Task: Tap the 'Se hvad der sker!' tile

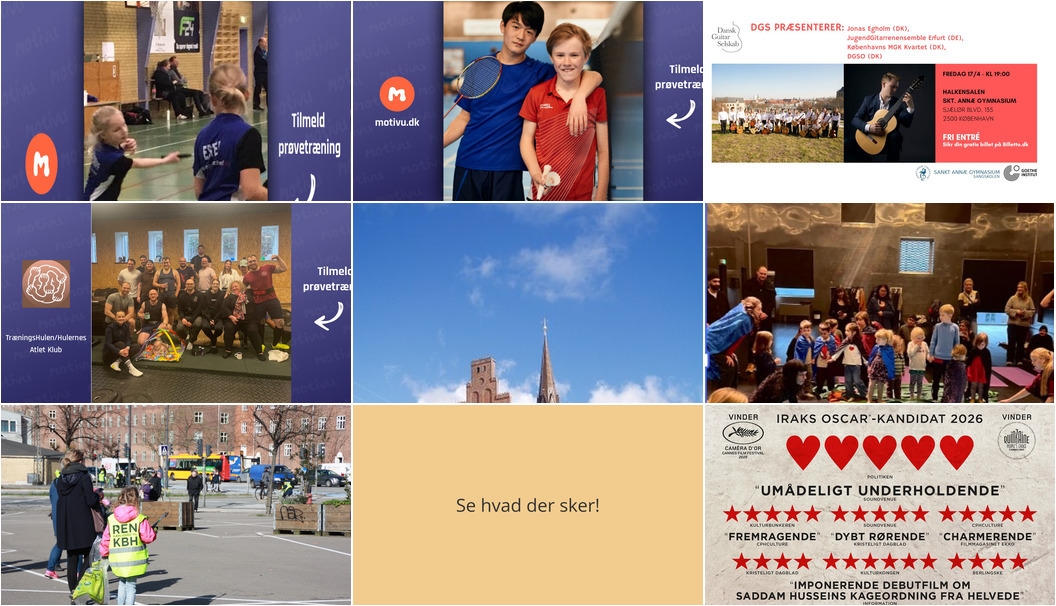Action: pyautogui.click(x=527, y=505)
